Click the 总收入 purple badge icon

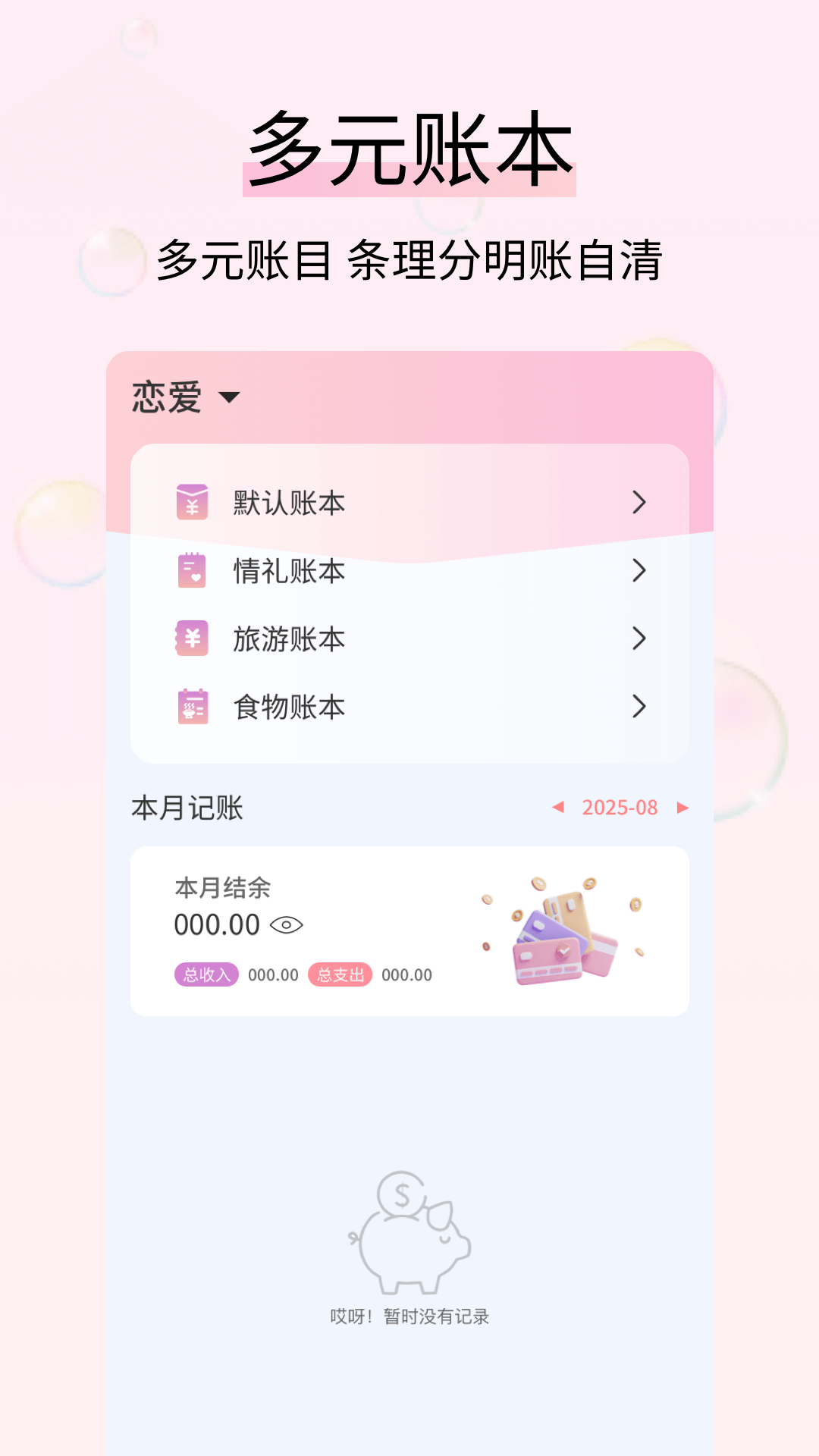206,976
